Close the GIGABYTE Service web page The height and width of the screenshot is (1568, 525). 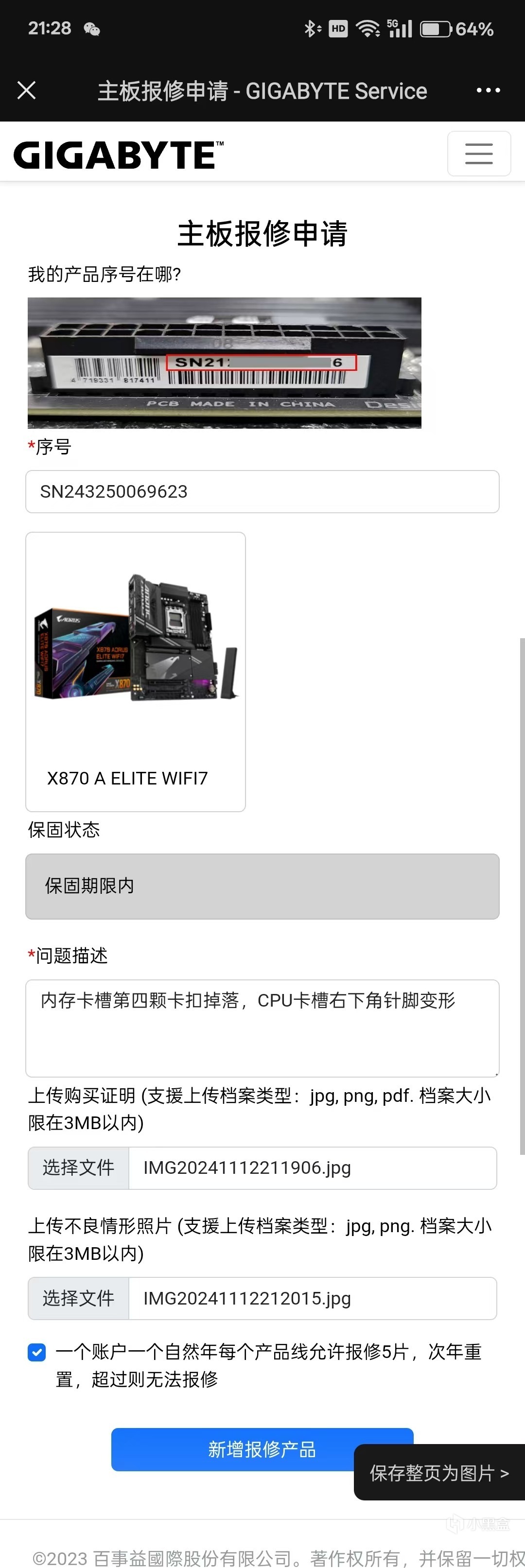(27, 90)
